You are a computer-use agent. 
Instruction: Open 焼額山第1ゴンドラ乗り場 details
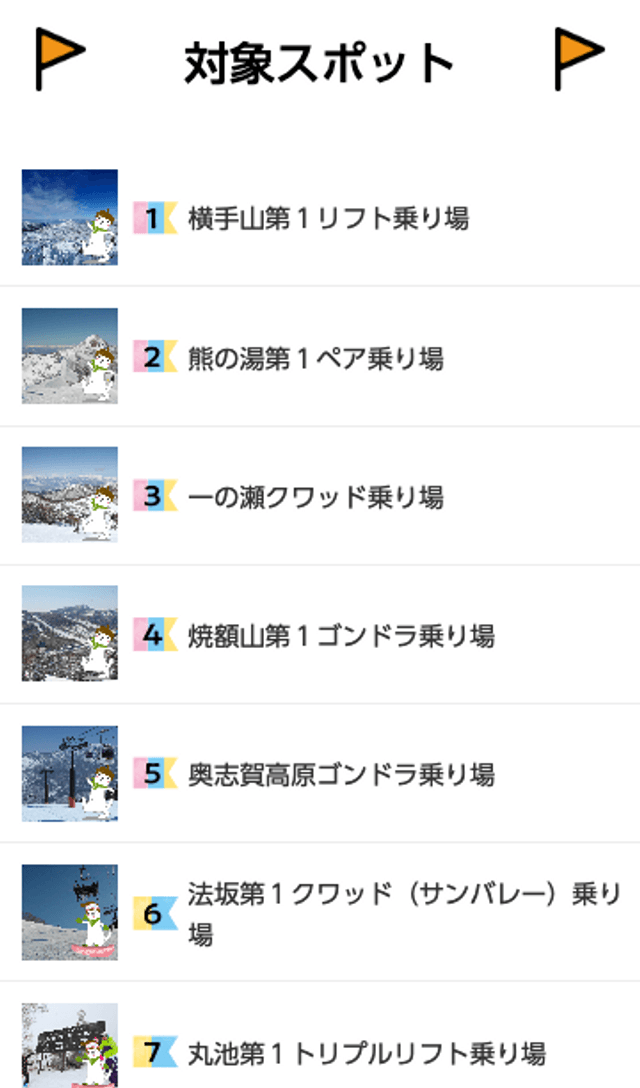tap(341, 635)
